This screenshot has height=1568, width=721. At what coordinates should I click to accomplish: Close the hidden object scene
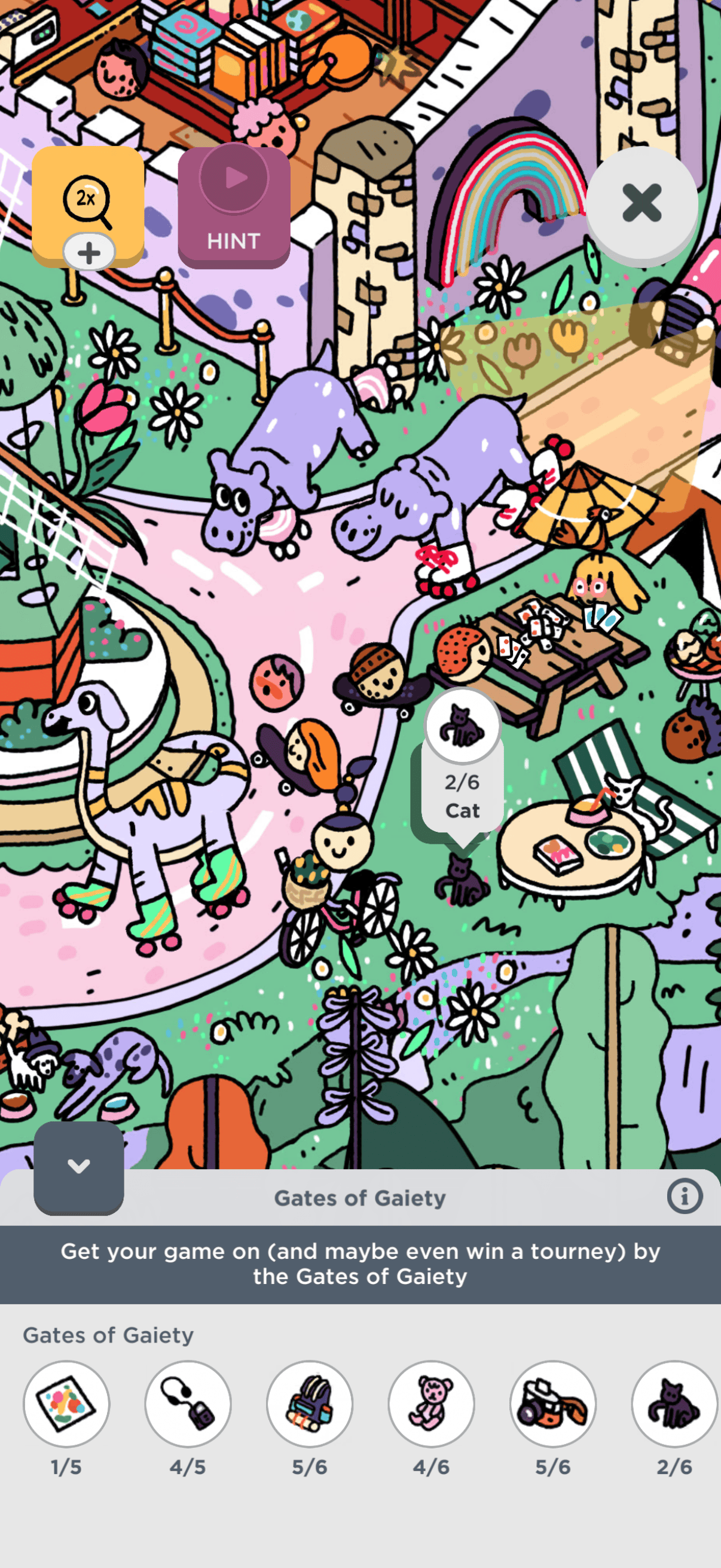(641, 203)
